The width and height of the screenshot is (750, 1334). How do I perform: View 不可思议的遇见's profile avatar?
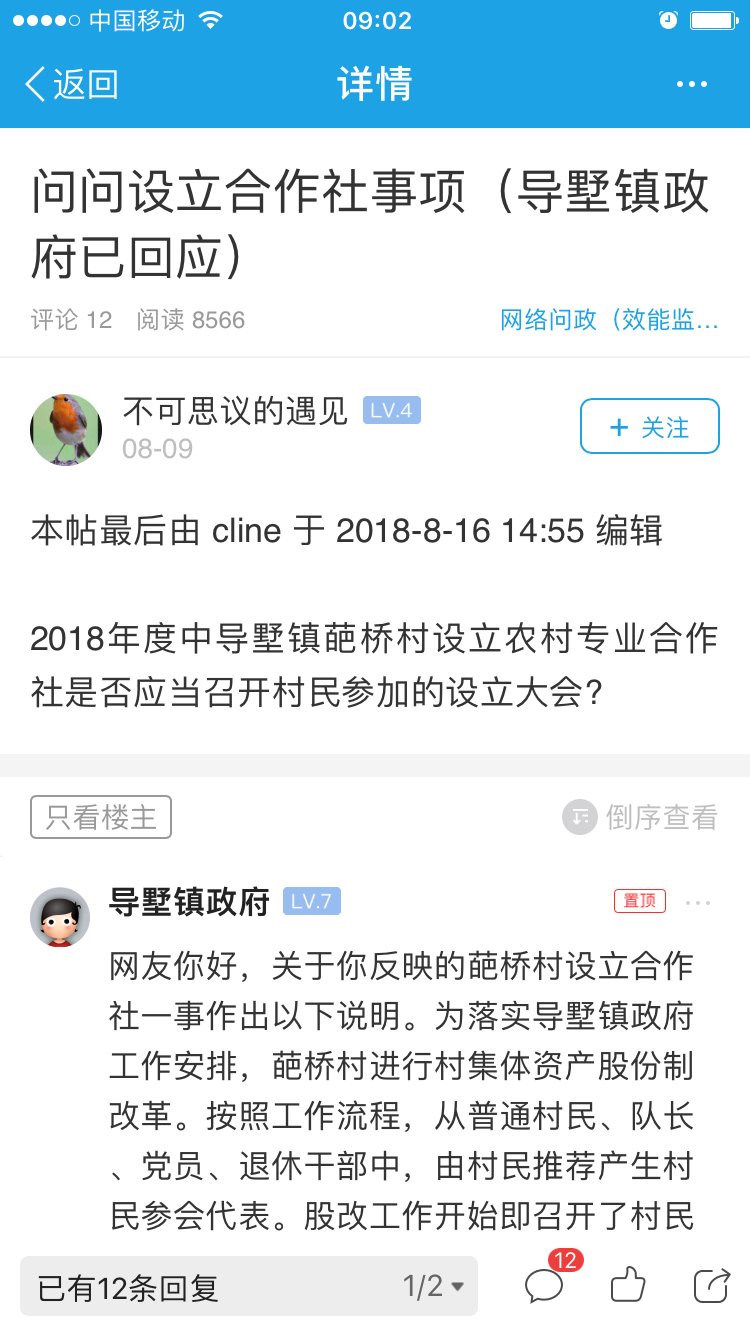tap(66, 429)
